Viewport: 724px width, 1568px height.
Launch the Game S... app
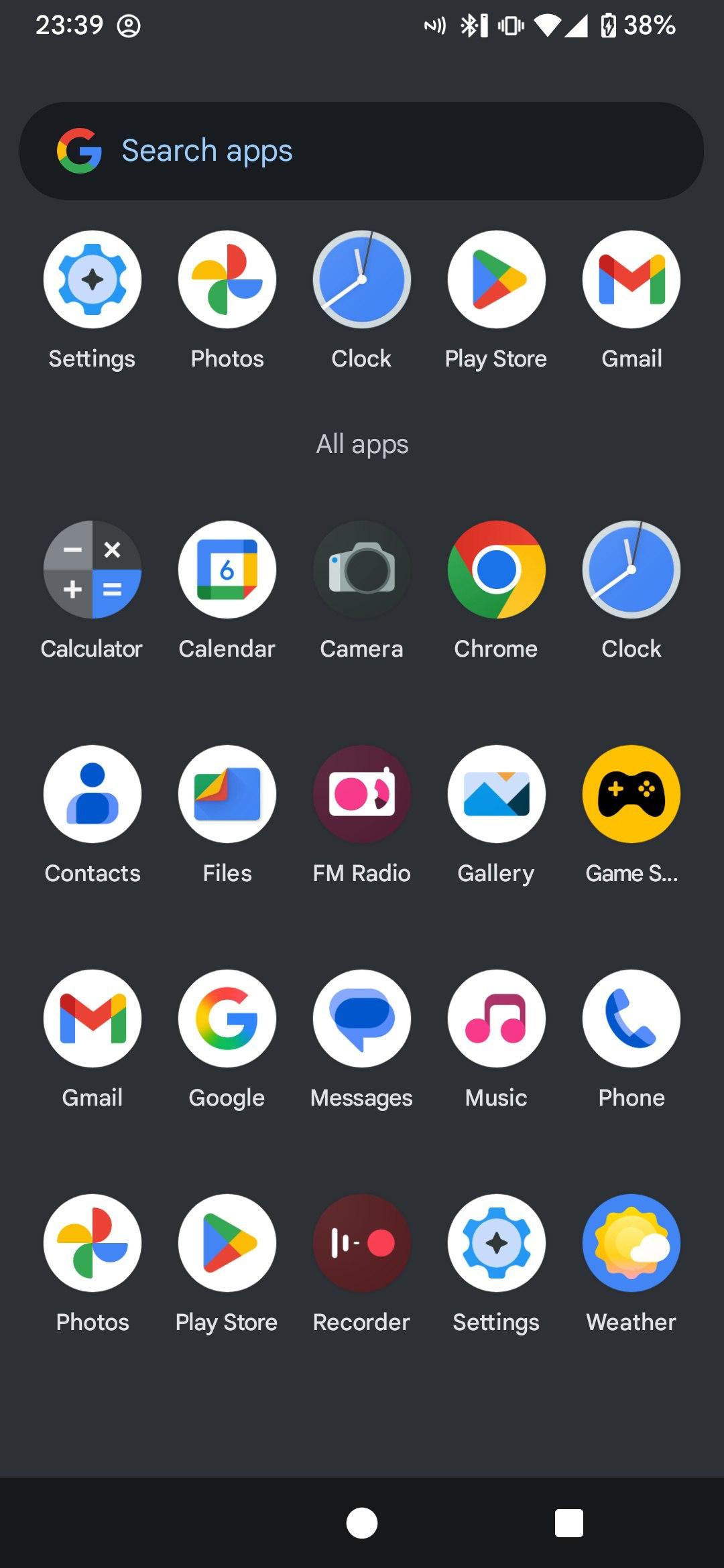pos(631,794)
